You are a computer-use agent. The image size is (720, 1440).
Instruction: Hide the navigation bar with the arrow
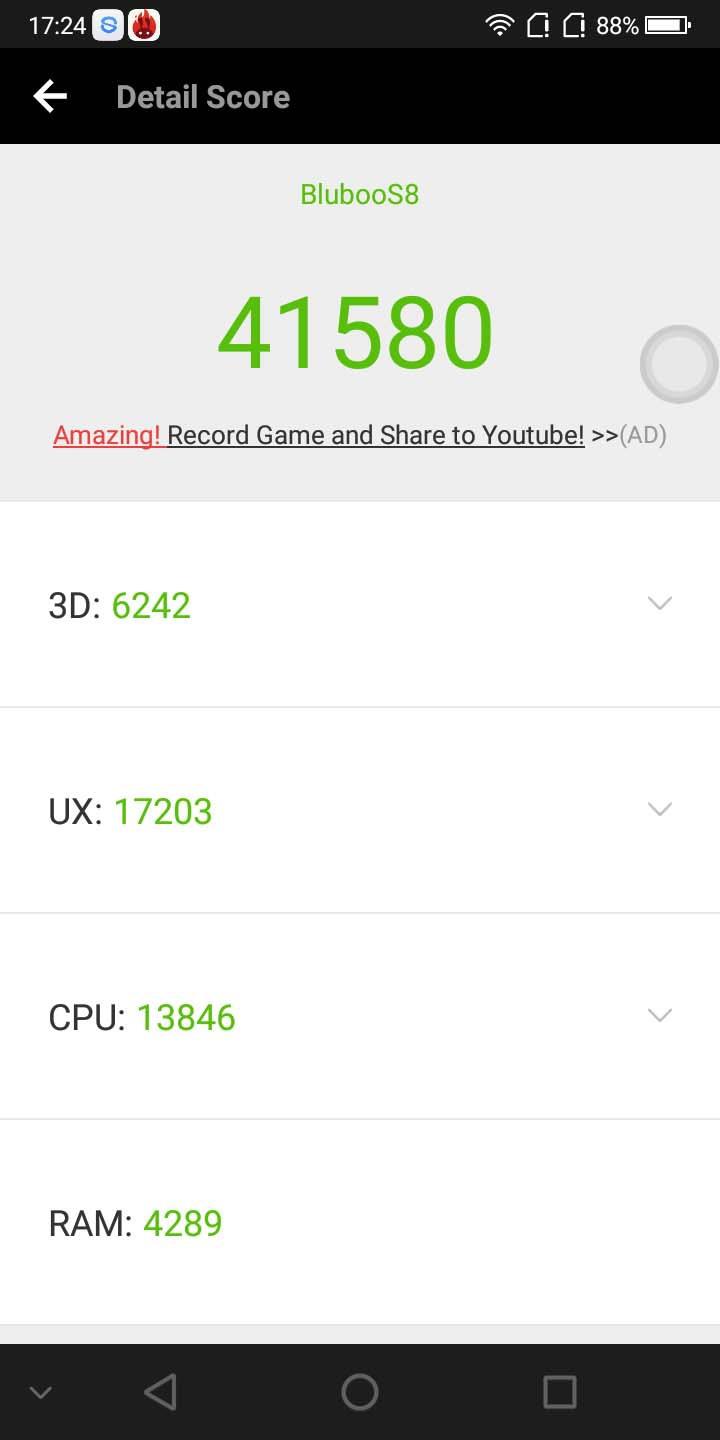point(41,1392)
